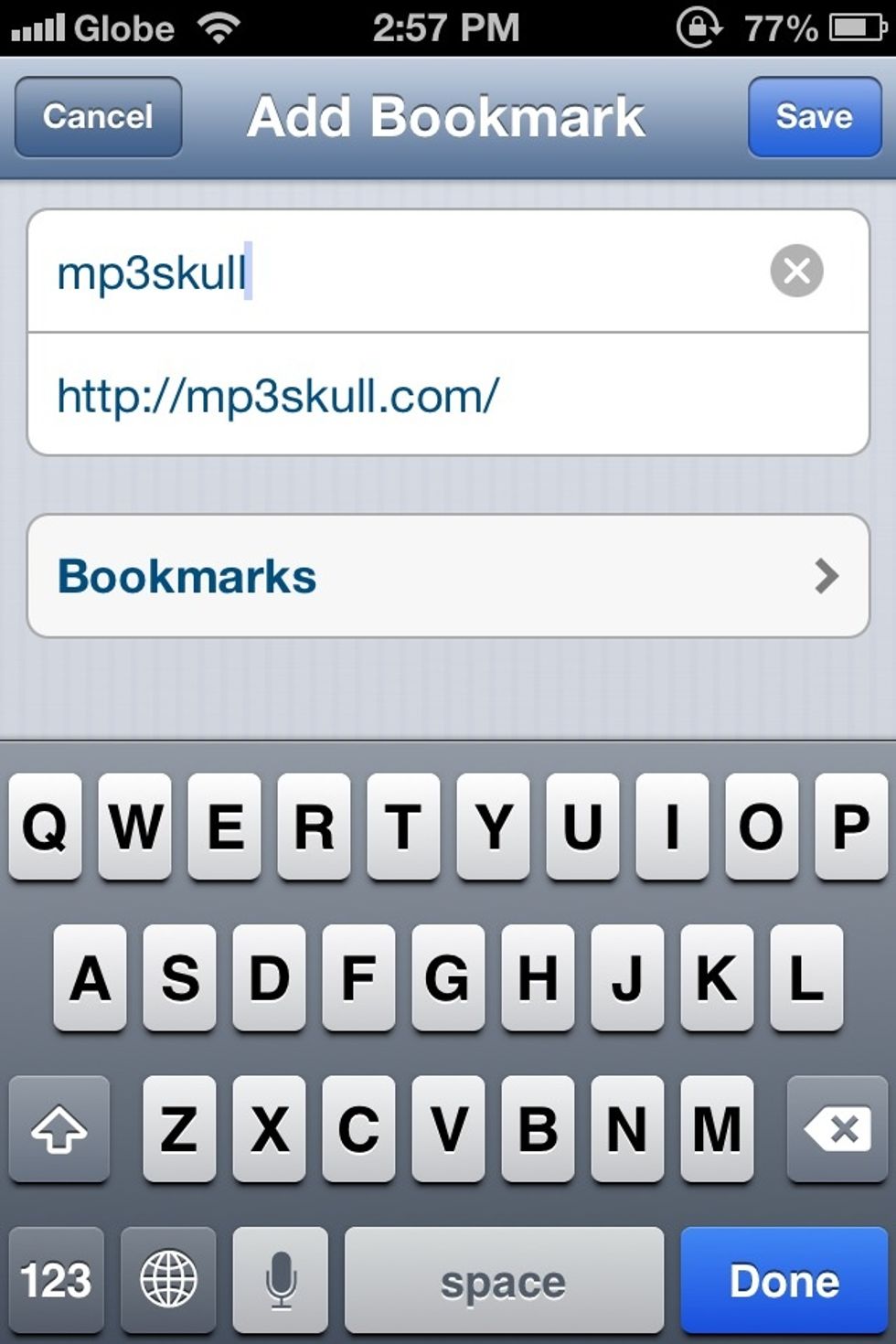
Task: Open the Bookmarks folder selector
Action: pos(448,576)
